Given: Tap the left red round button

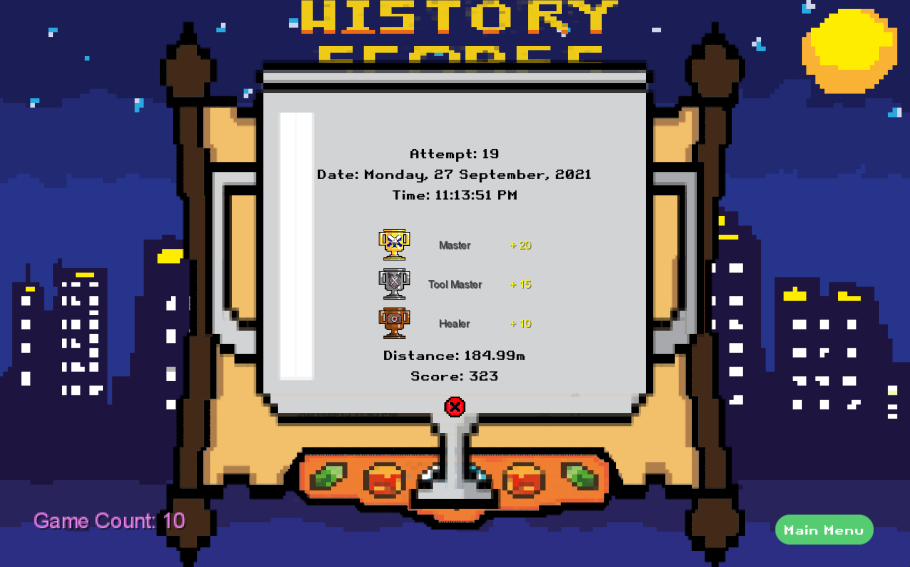Looking at the screenshot, I should [x=383, y=481].
